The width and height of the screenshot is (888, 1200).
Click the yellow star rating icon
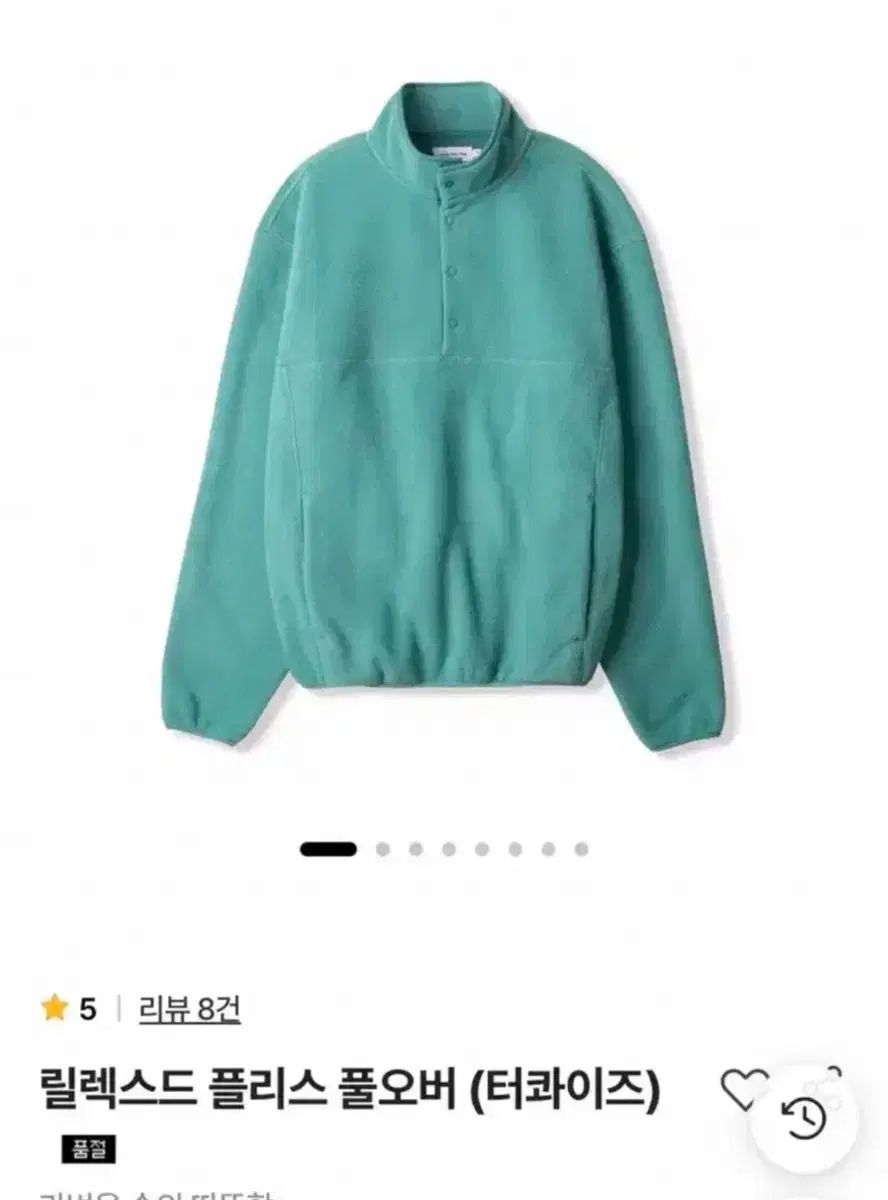click(53, 1007)
